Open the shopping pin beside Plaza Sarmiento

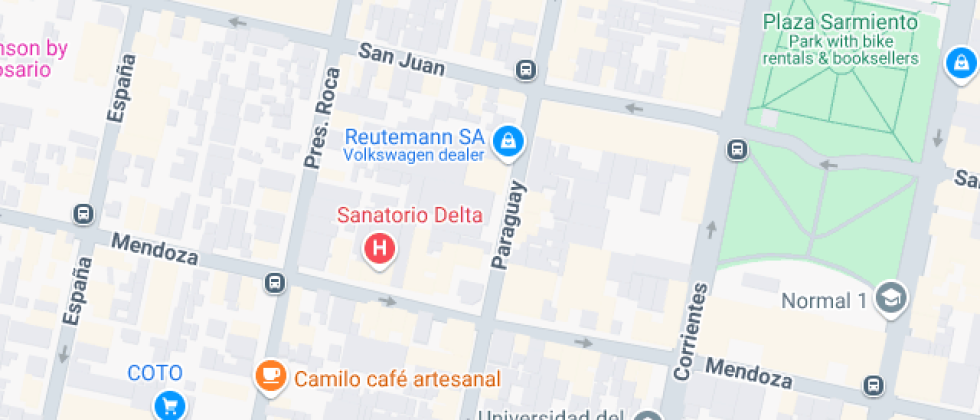(960, 62)
